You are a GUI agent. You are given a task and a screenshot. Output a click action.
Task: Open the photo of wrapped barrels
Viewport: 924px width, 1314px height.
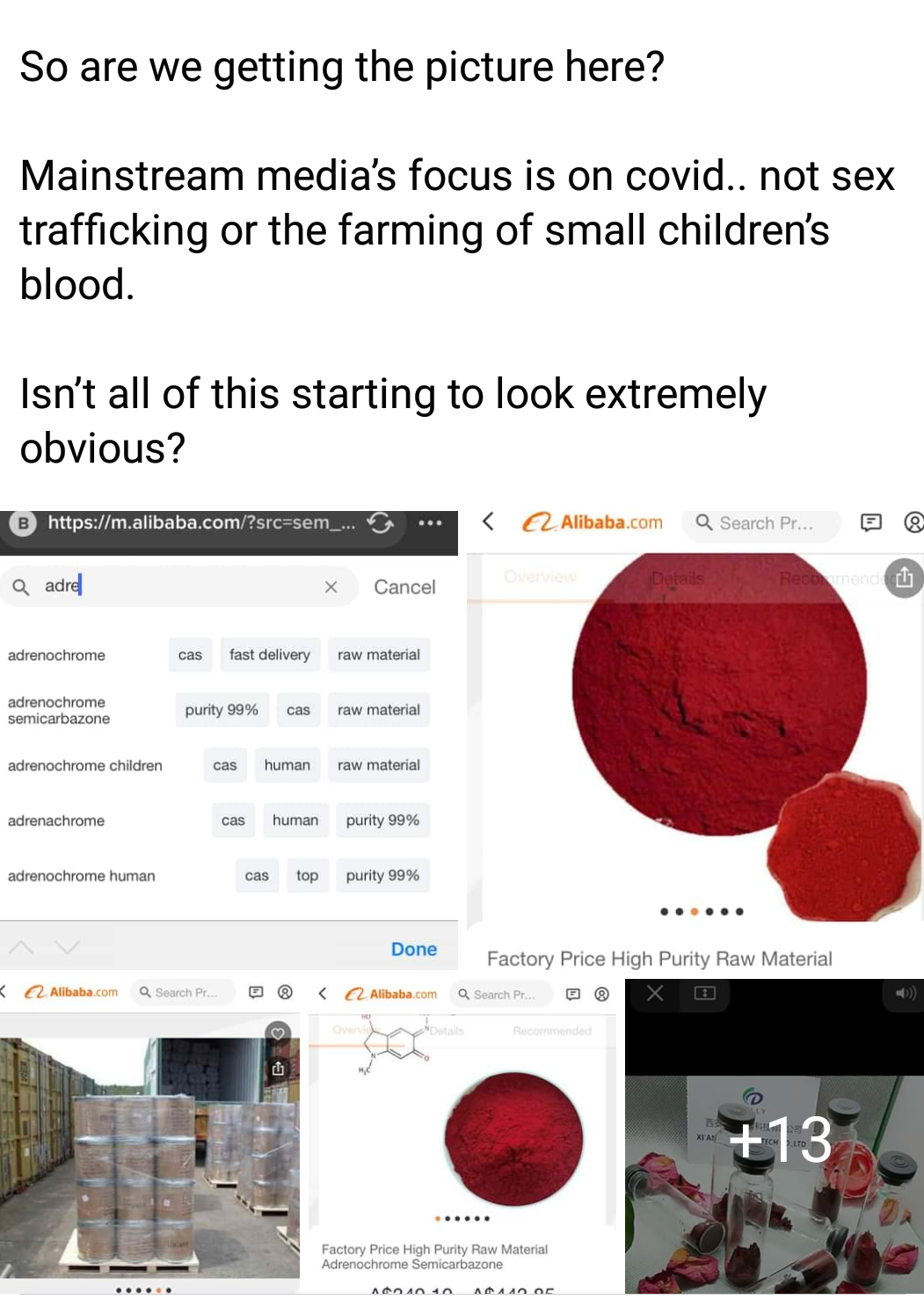coord(149,1135)
